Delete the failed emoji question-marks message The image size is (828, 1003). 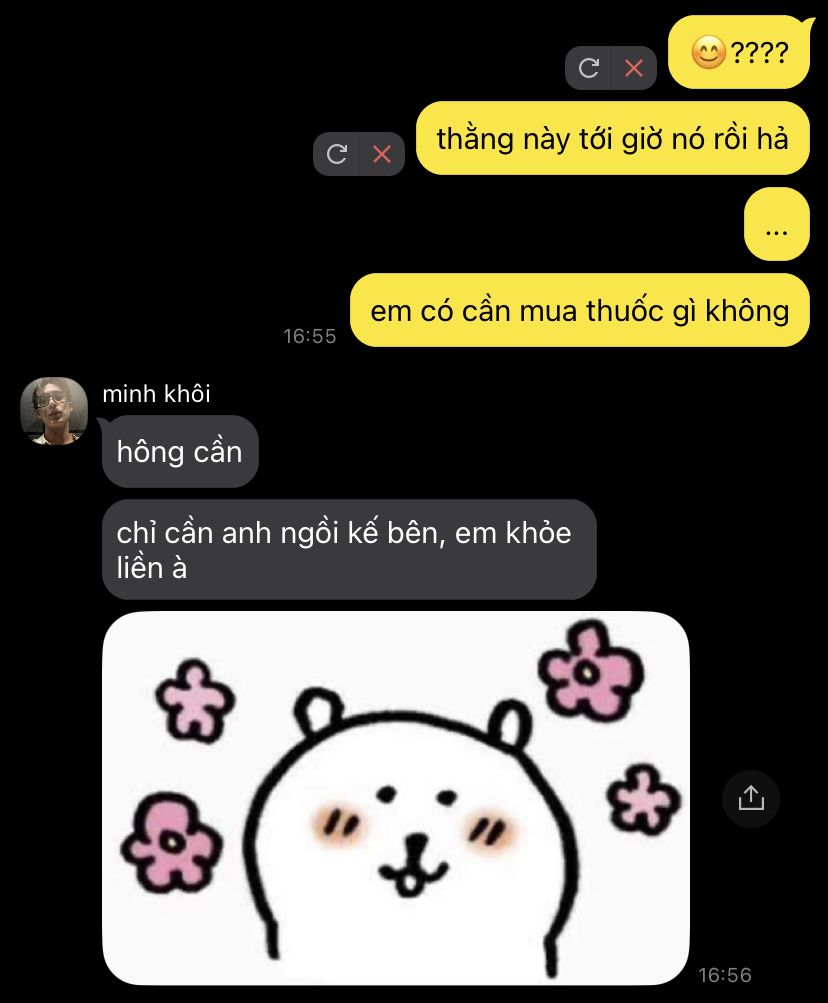point(634,68)
